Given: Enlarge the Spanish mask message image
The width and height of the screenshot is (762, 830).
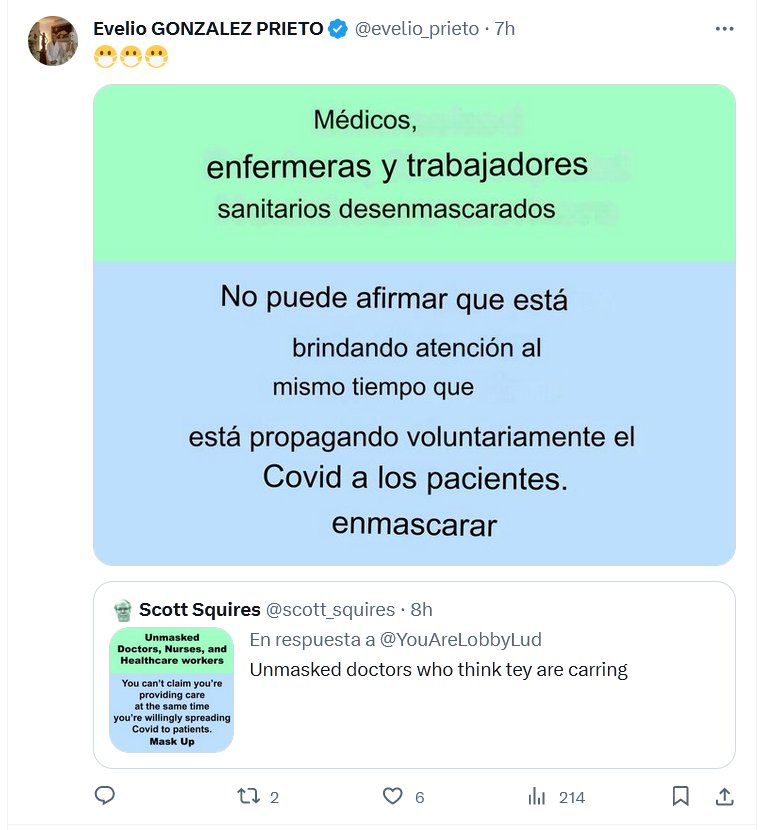Looking at the screenshot, I should point(414,325).
